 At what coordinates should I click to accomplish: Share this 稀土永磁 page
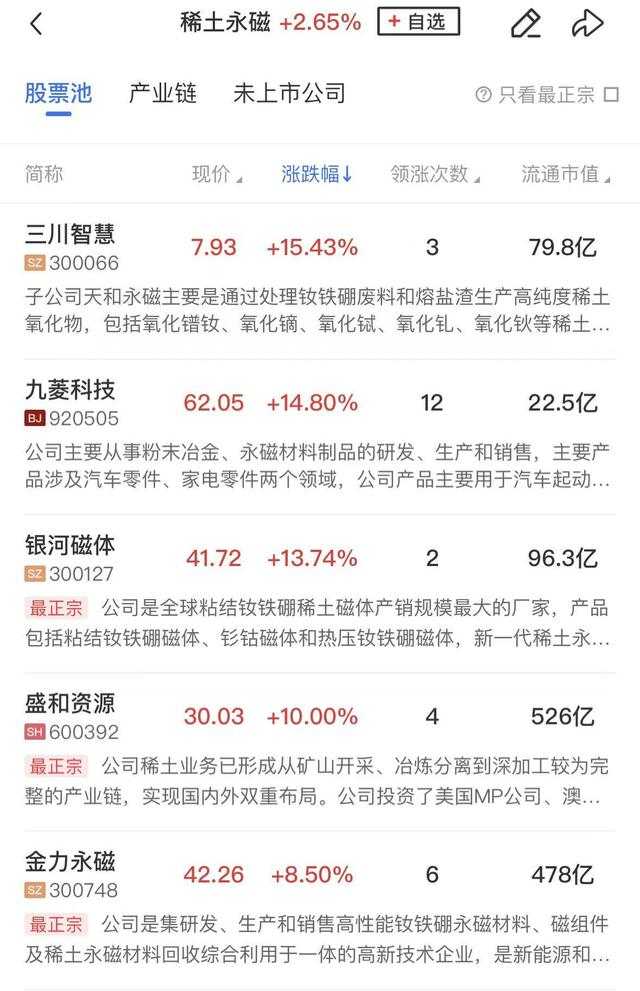coord(588,23)
